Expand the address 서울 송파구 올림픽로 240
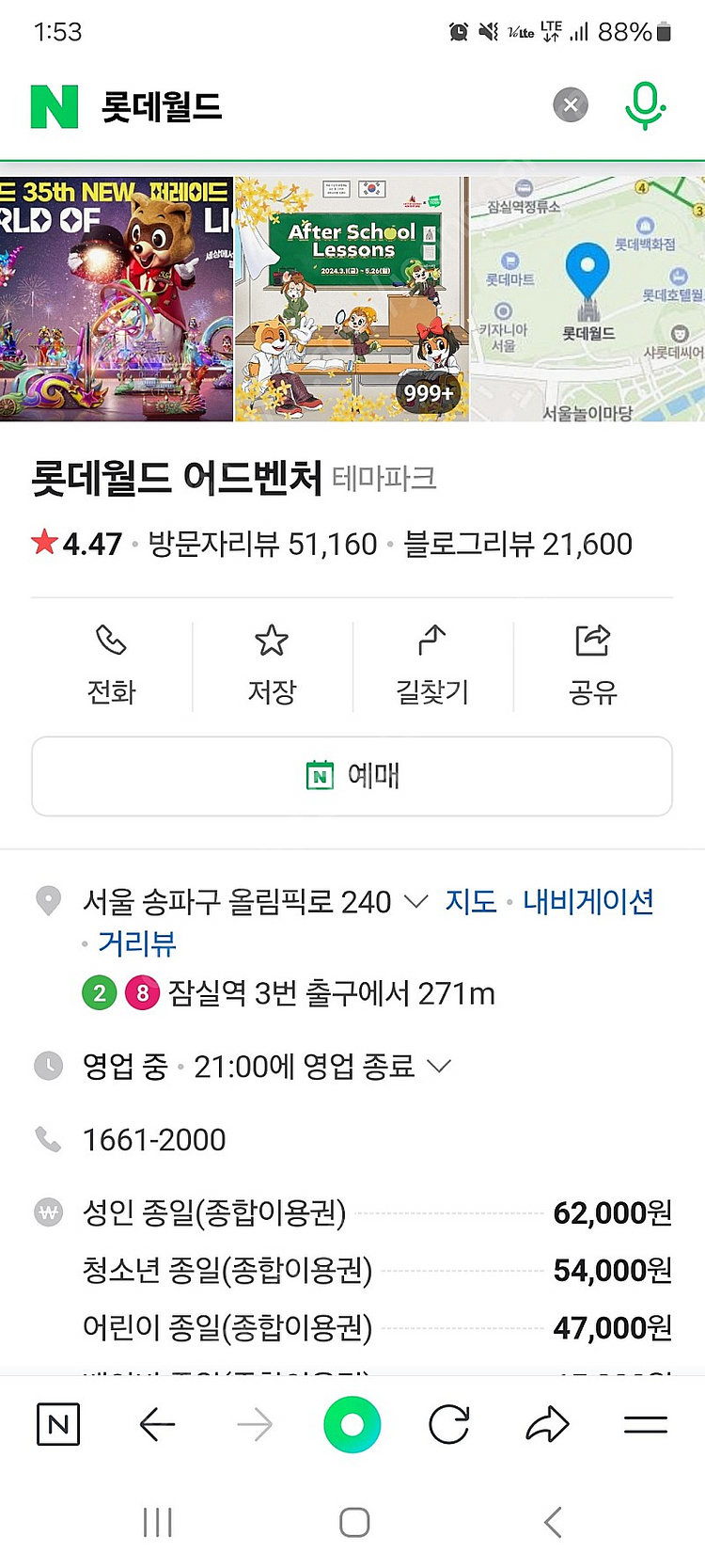705x1568 pixels. click(415, 901)
